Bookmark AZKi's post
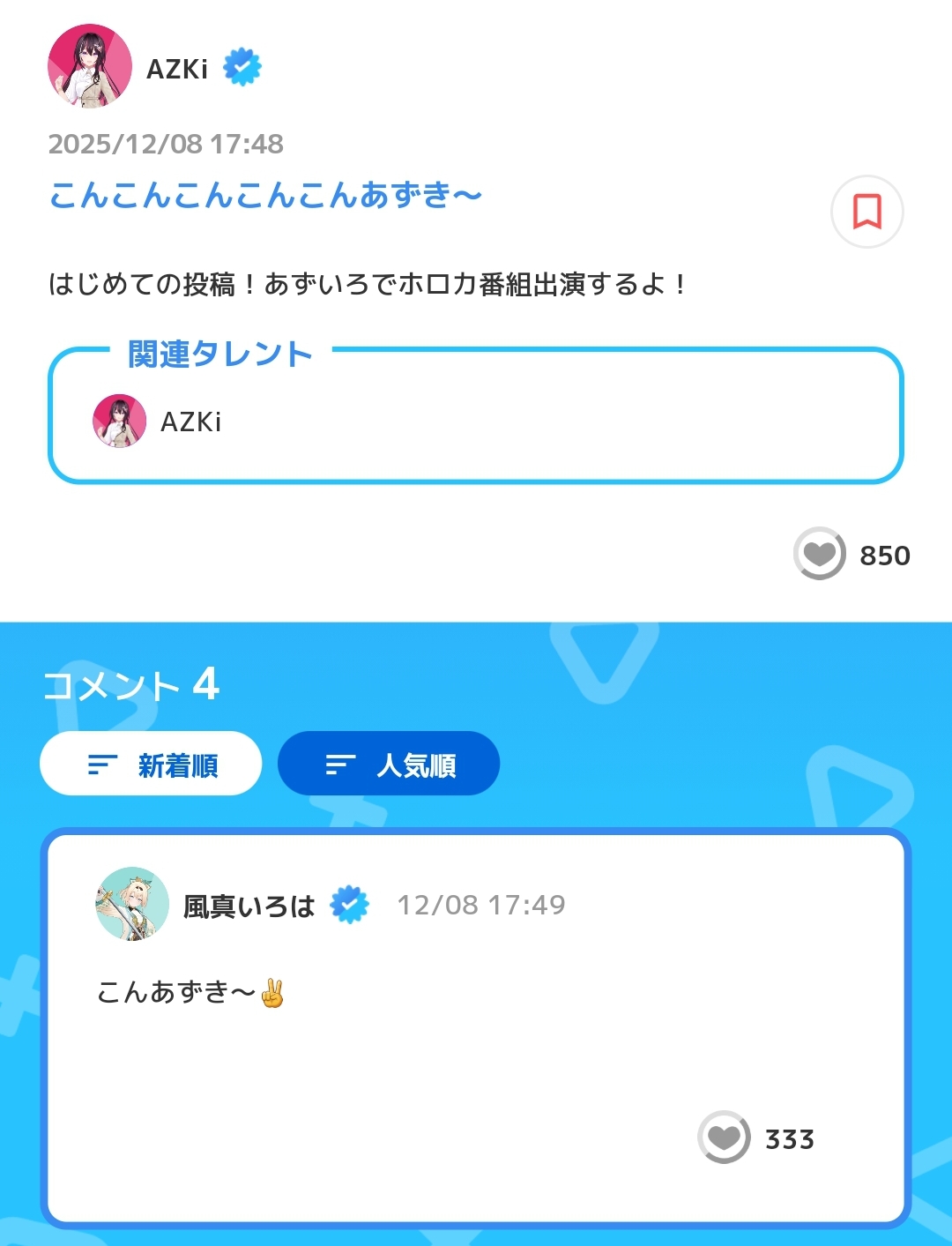The image size is (952, 1246). click(x=866, y=212)
